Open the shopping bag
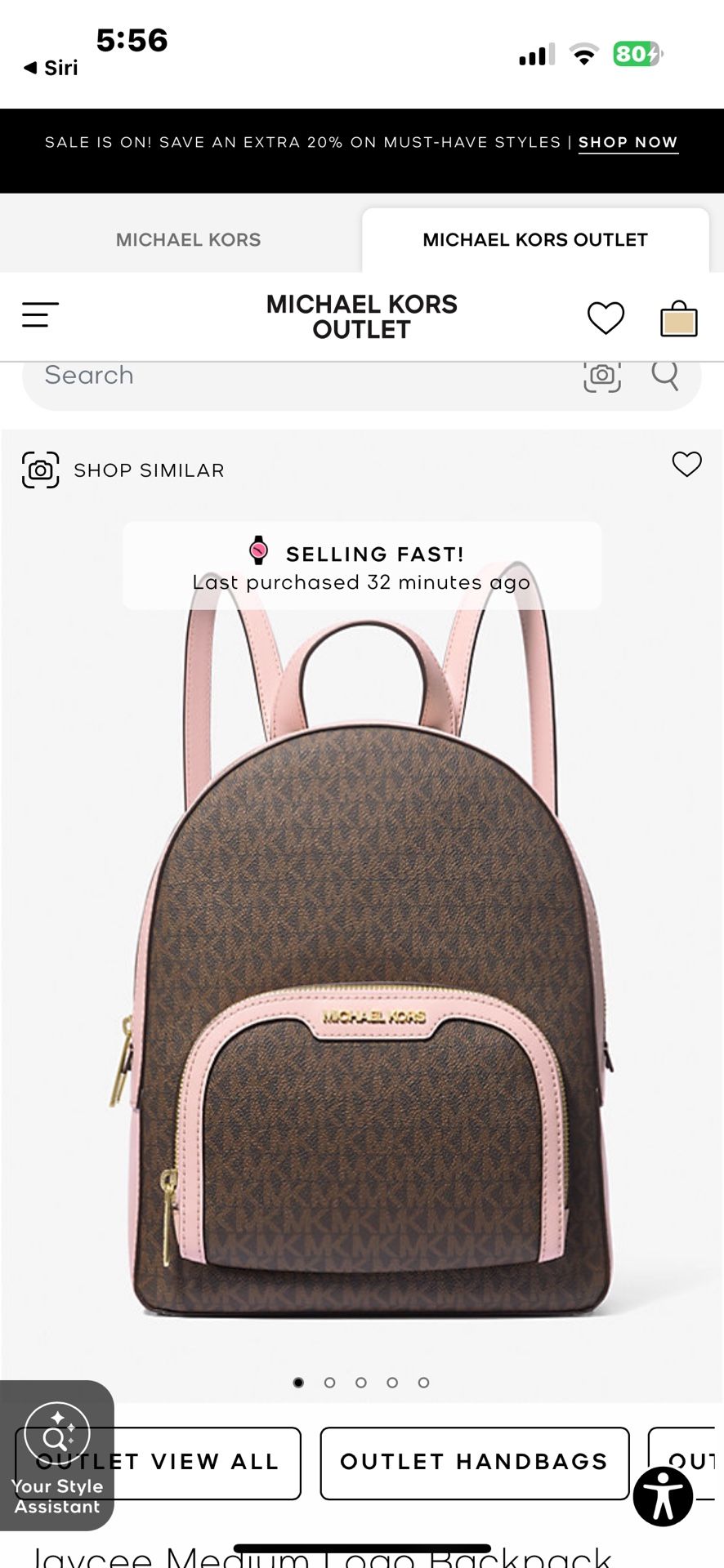Image resolution: width=724 pixels, height=1568 pixels. point(678,318)
